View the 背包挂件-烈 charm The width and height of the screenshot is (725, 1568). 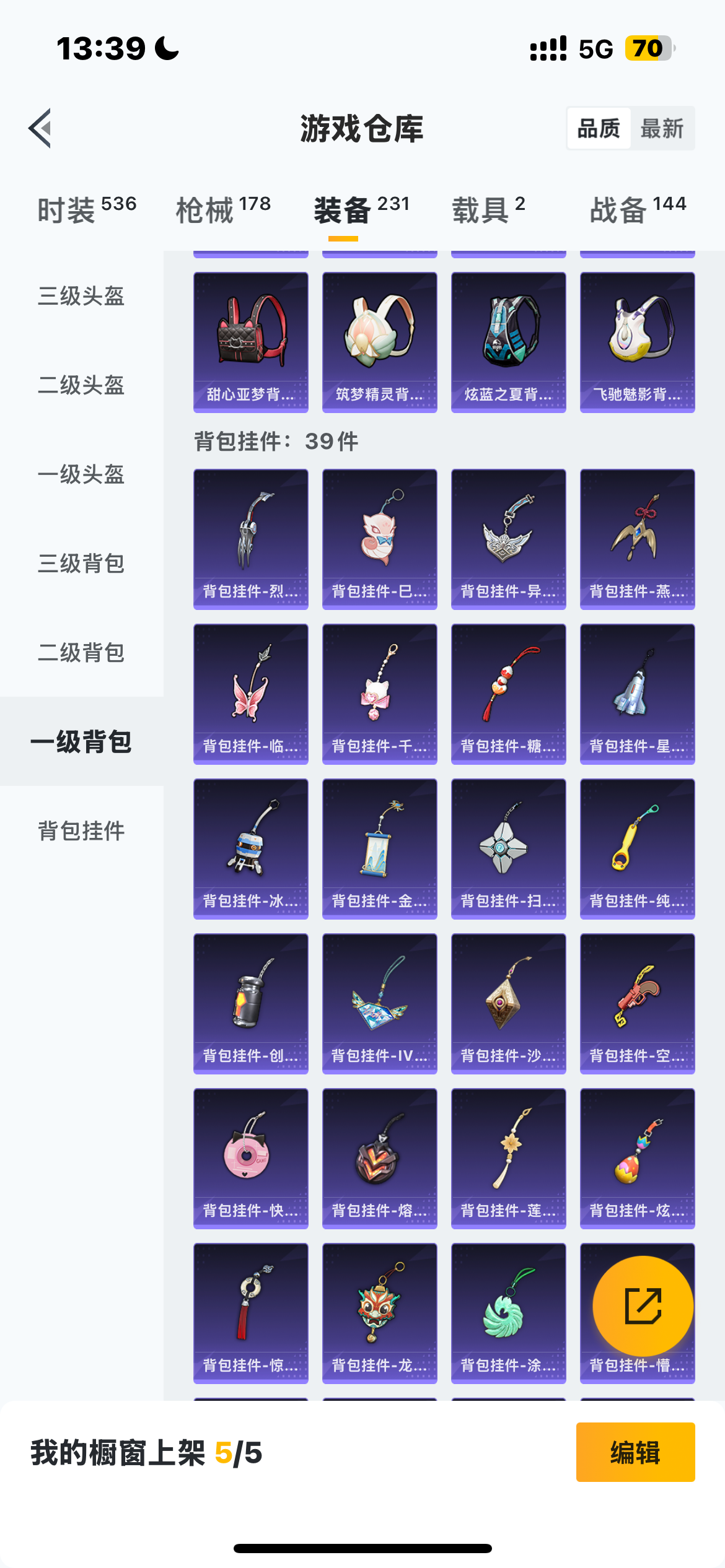click(251, 539)
